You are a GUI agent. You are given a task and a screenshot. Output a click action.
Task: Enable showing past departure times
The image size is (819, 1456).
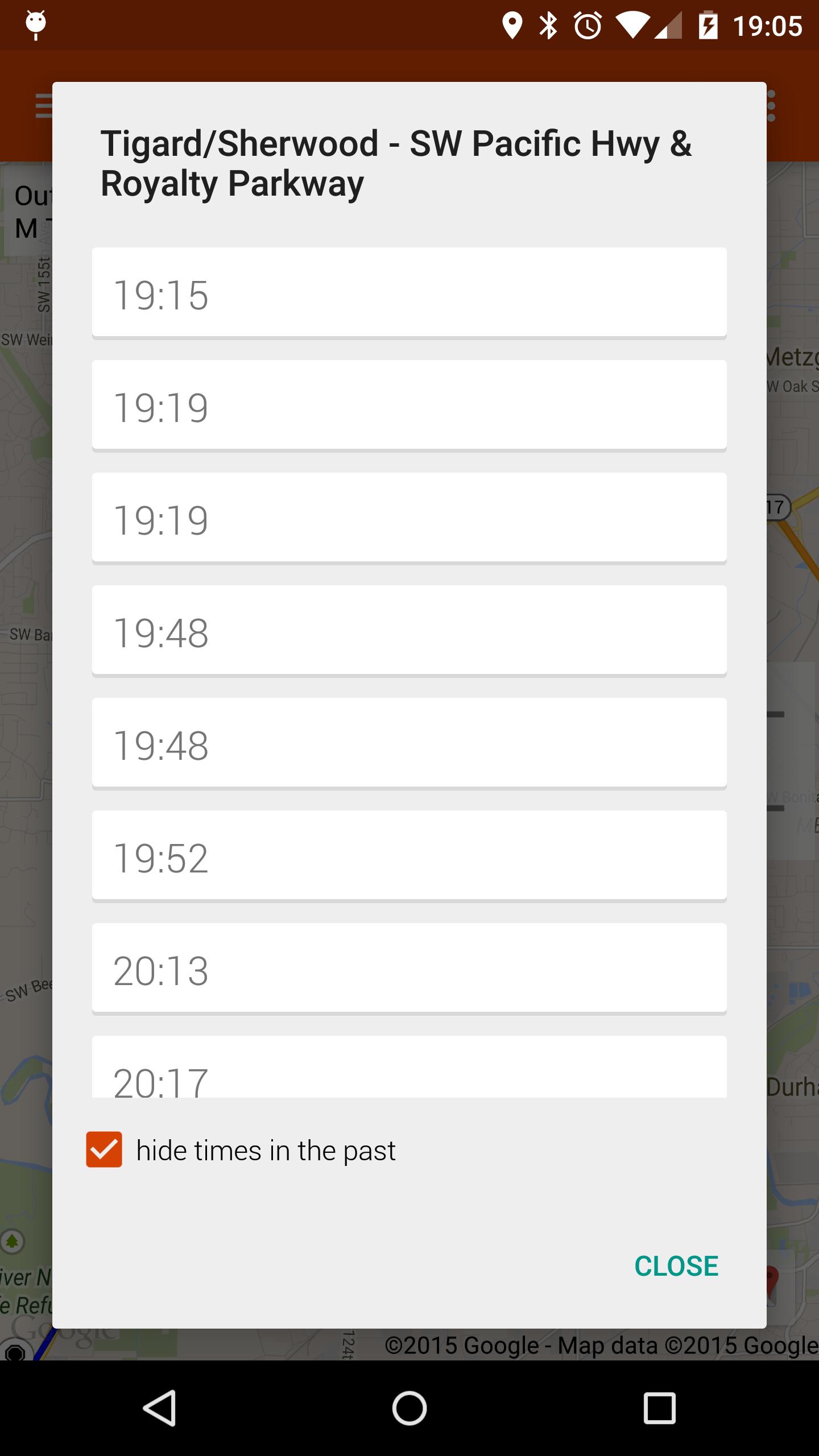[104, 1149]
